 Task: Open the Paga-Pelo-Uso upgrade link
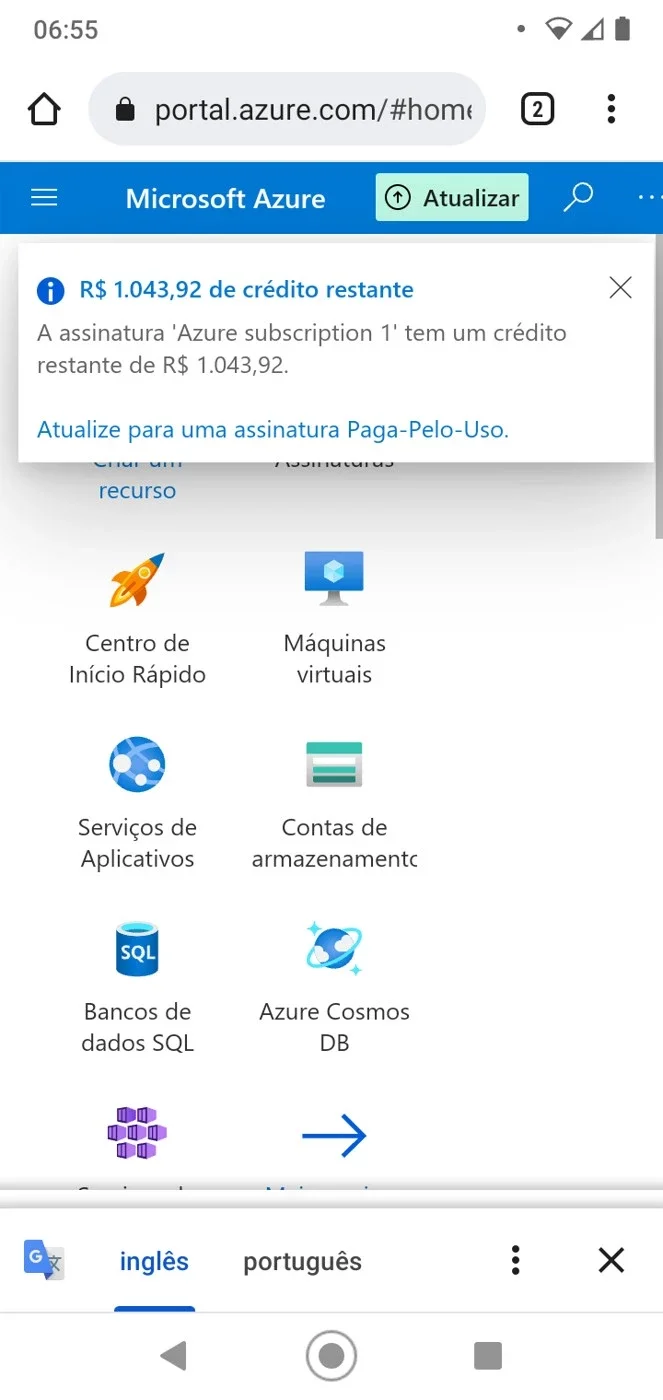coord(273,430)
